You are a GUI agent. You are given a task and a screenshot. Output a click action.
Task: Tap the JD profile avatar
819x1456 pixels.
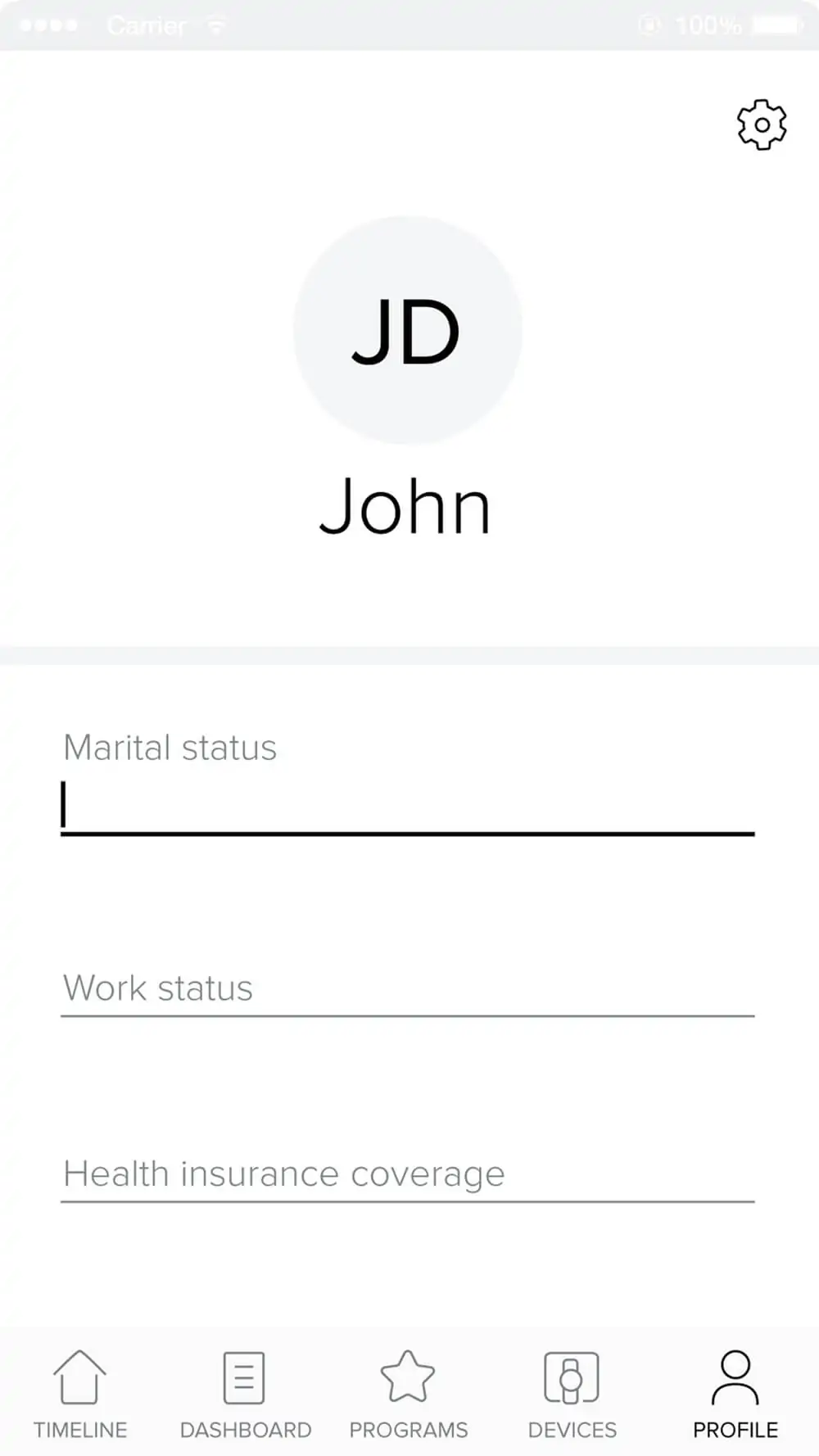point(407,330)
